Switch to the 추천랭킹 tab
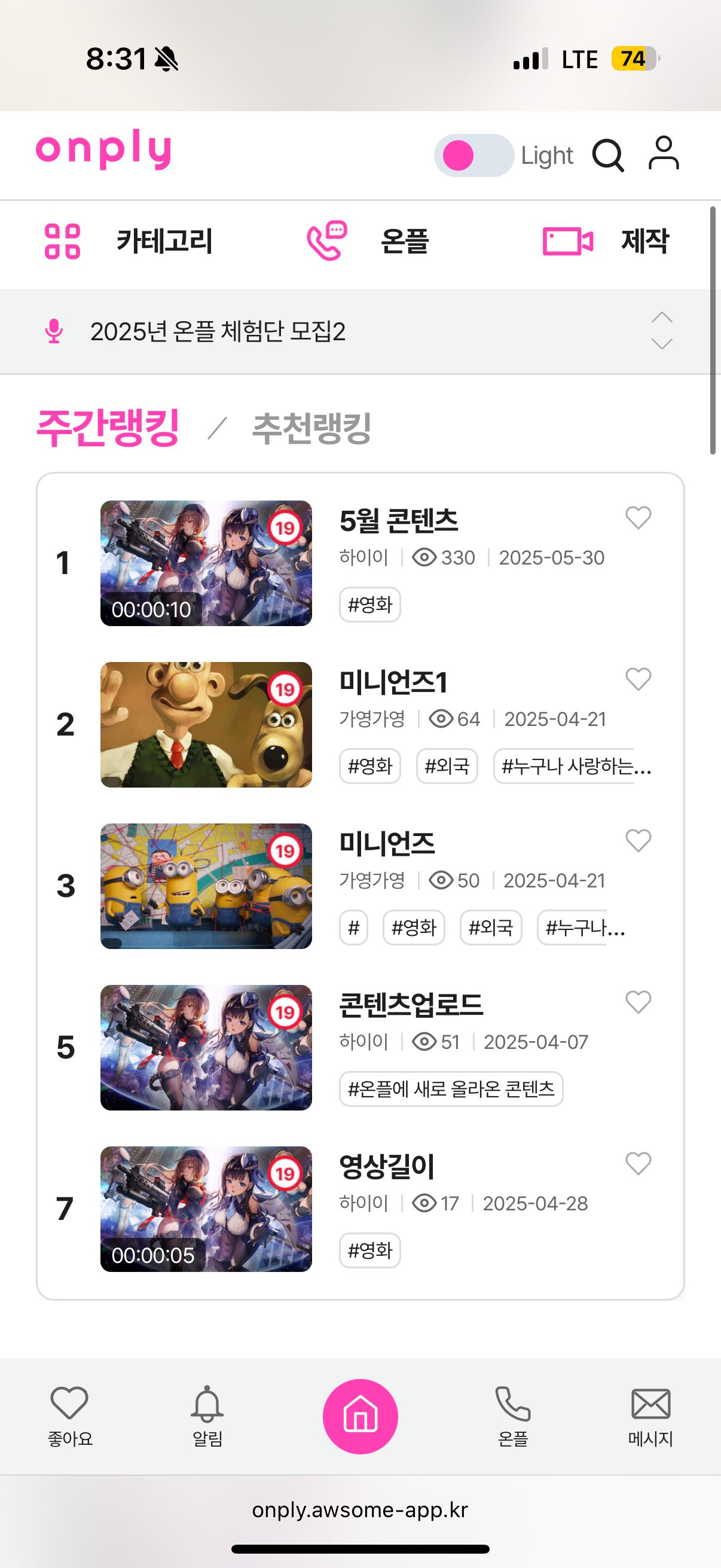 coord(311,429)
